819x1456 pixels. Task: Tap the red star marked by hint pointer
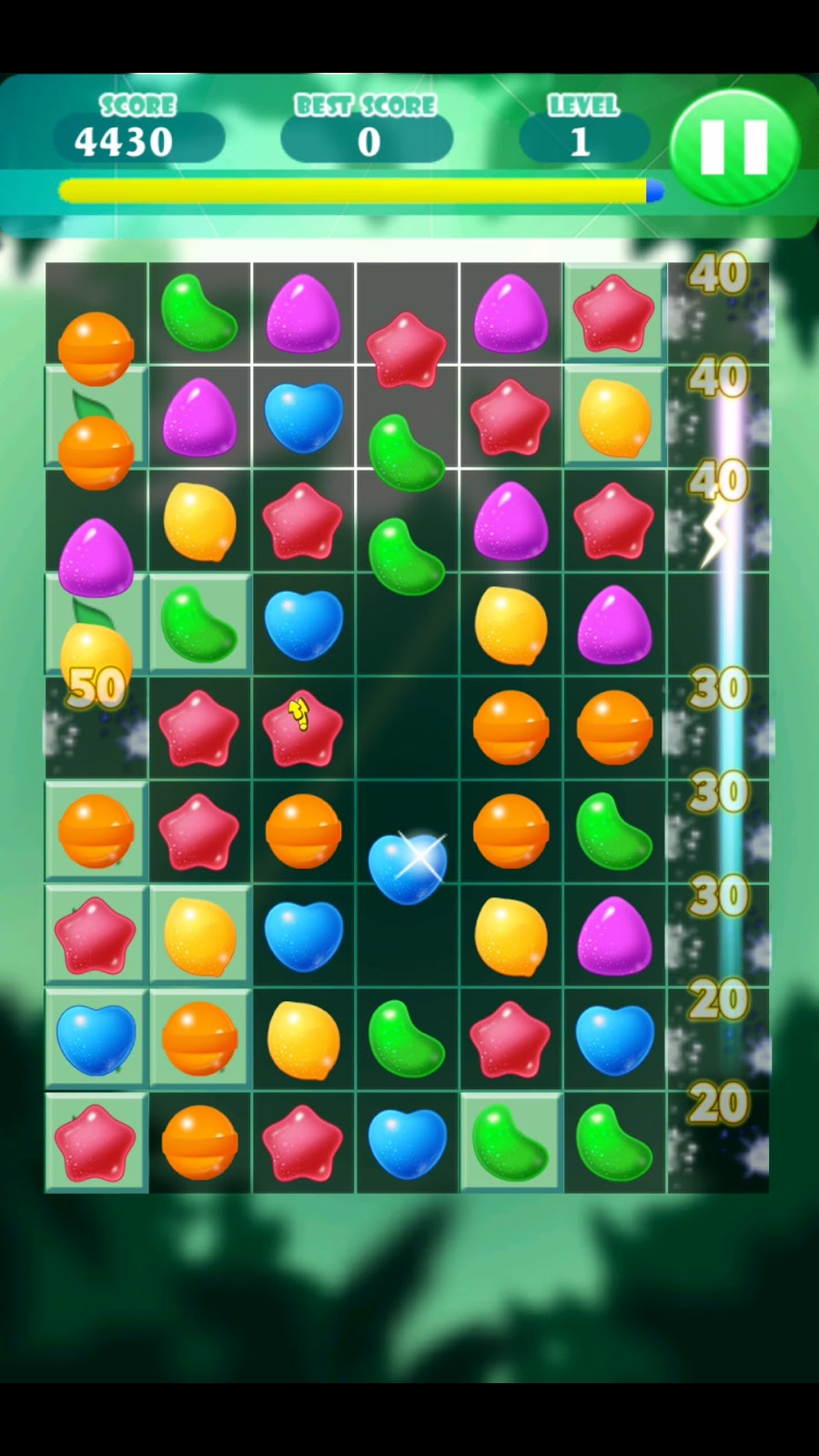pos(302,728)
